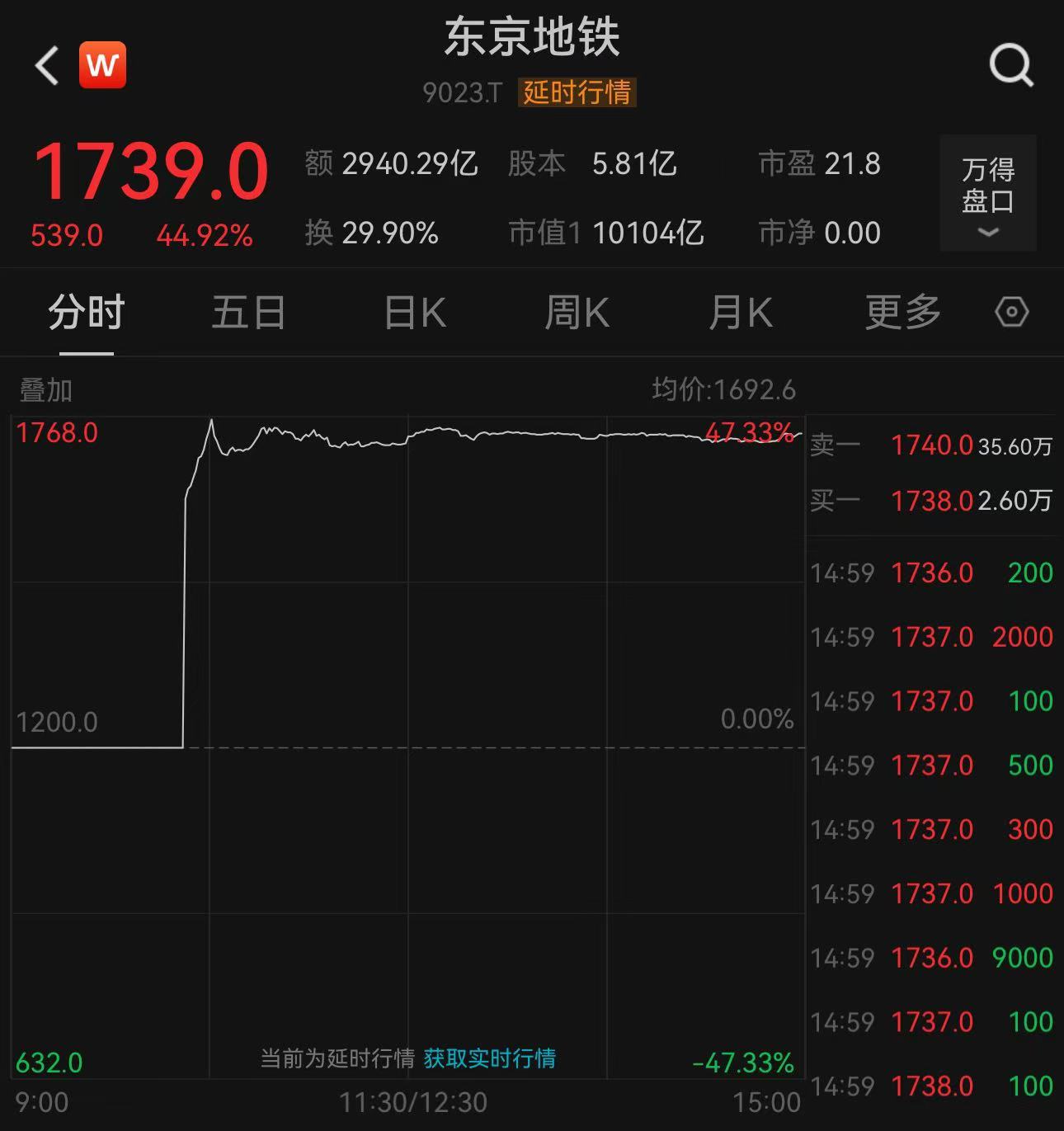
Task: Expand the 万得盘口 dropdown
Action: 987,194
